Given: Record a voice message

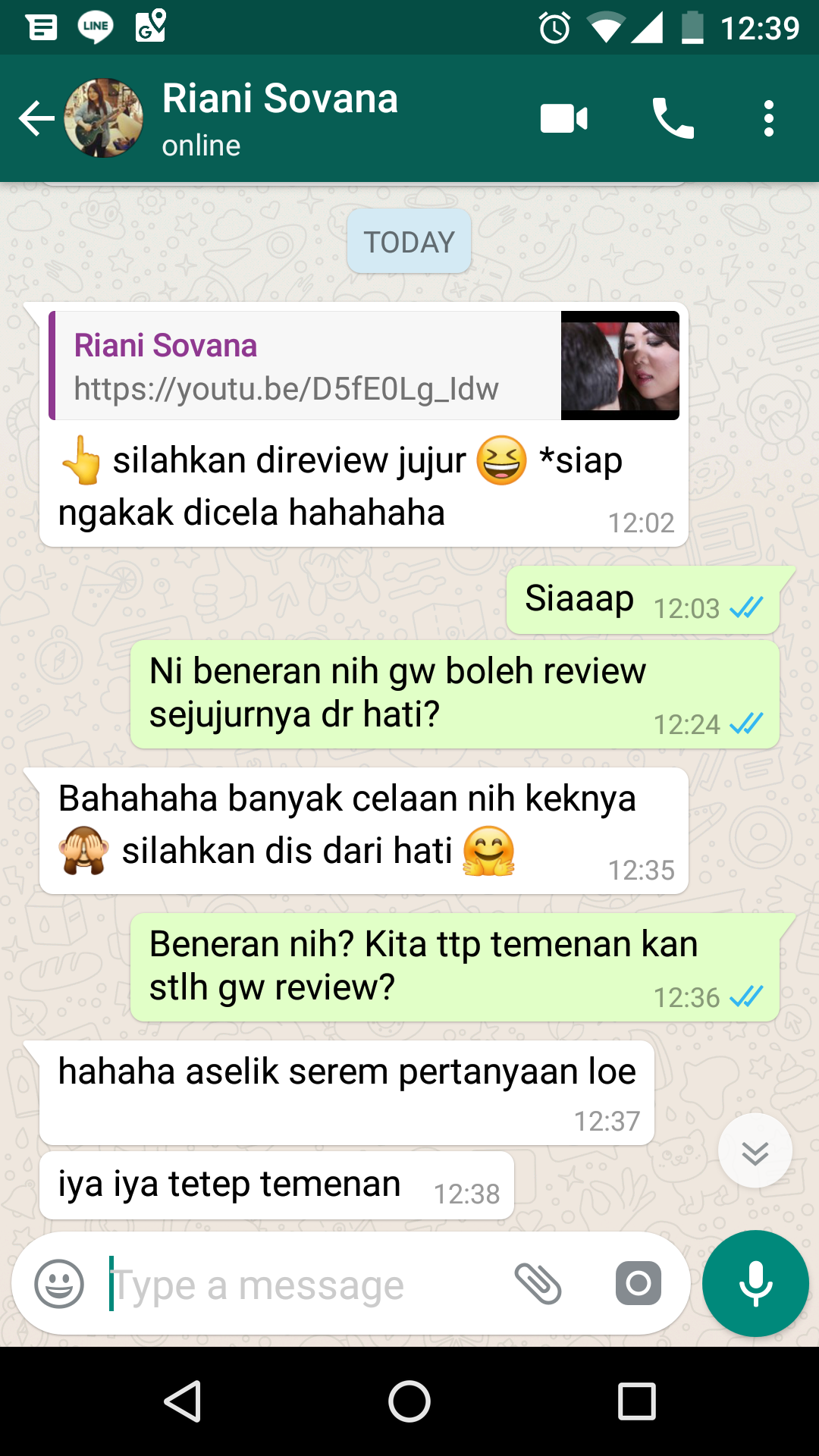Looking at the screenshot, I should tap(755, 1284).
